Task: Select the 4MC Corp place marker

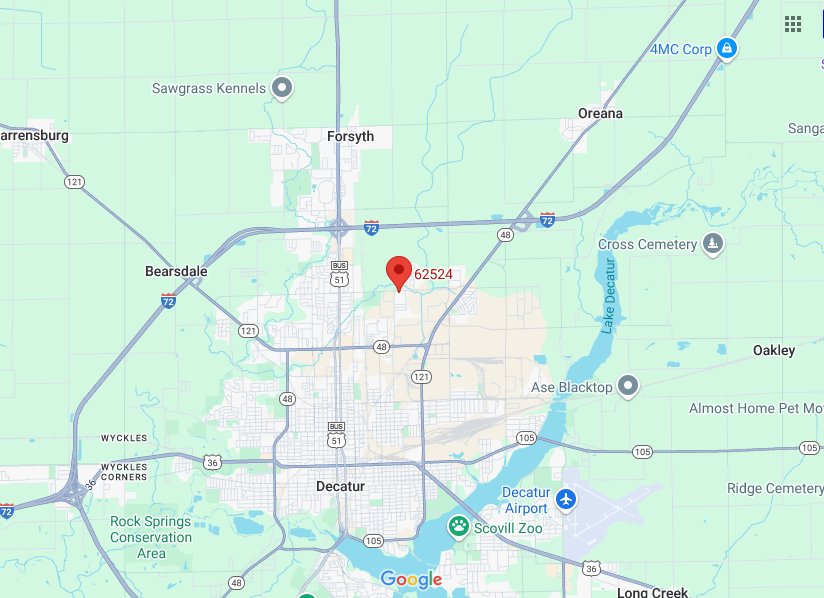Action: [728, 48]
